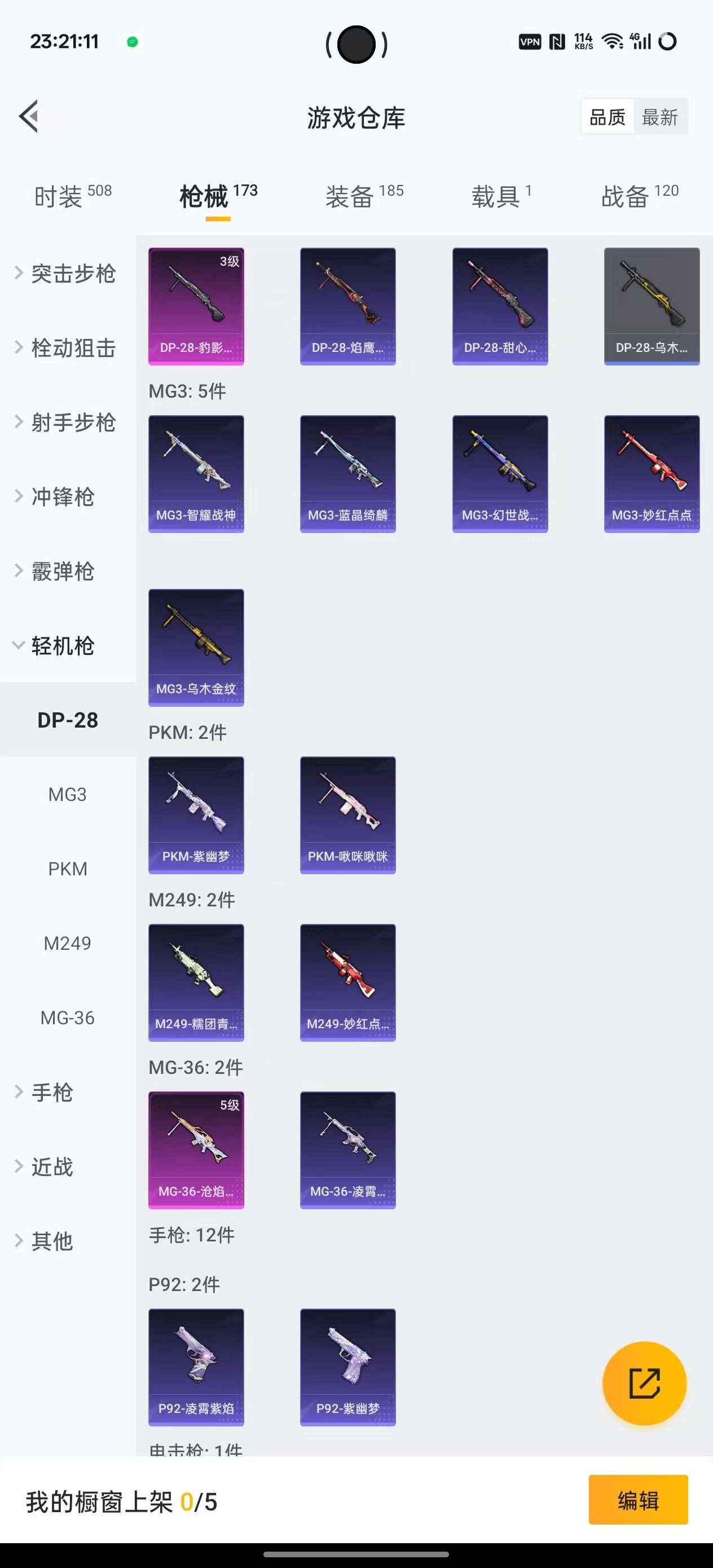The height and width of the screenshot is (1568, 713).
Task: Toggle the VPN indicator in status bar
Action: coord(529,41)
